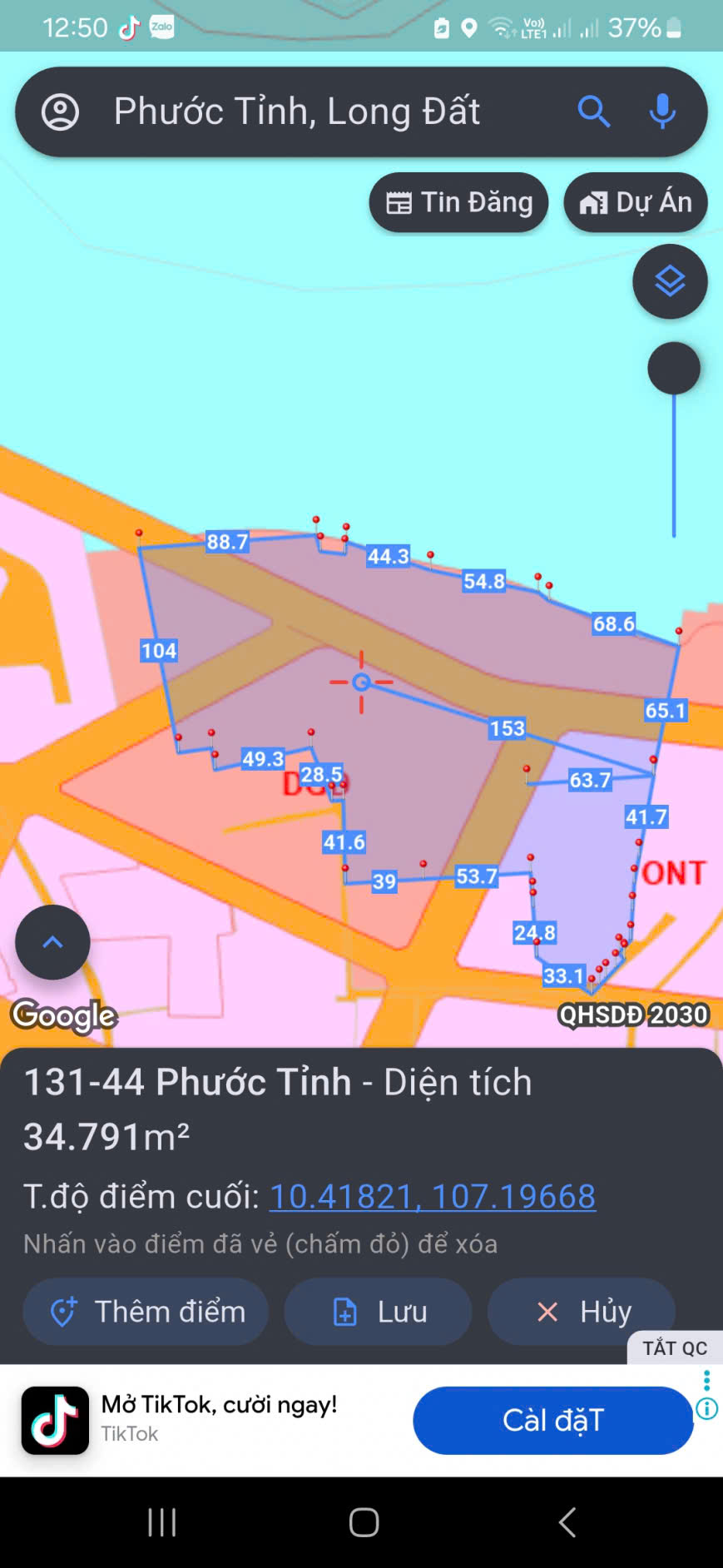Viewport: 723px width, 1568px height.
Task: Open the ad info icon
Action: 707,1408
